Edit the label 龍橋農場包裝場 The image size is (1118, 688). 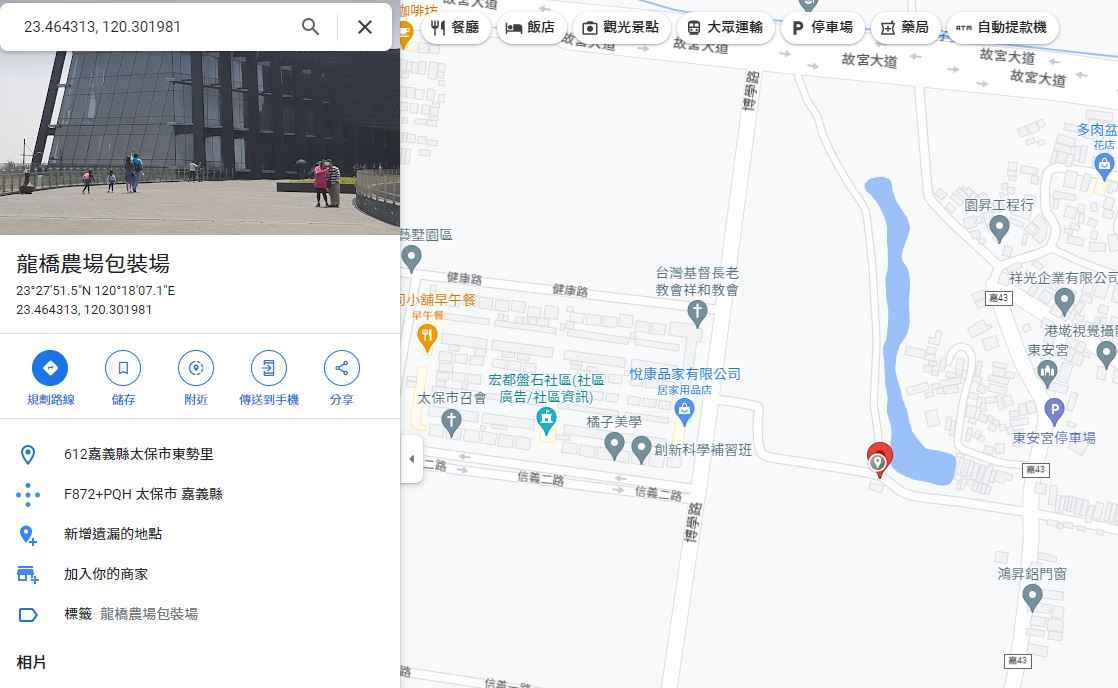coord(130,614)
